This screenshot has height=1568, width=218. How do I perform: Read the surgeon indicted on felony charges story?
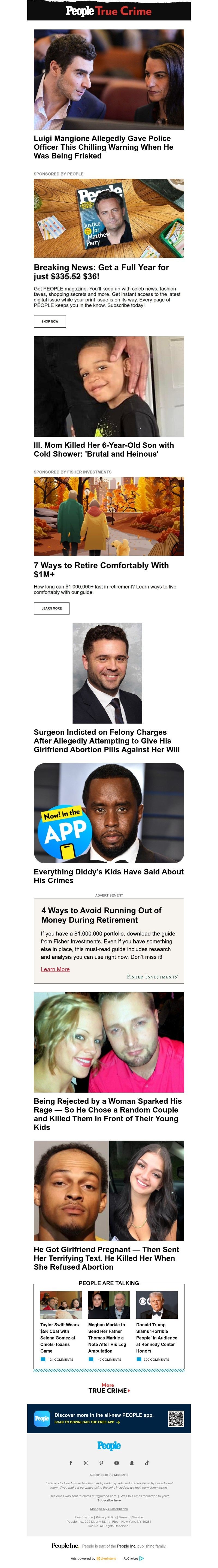click(107, 741)
